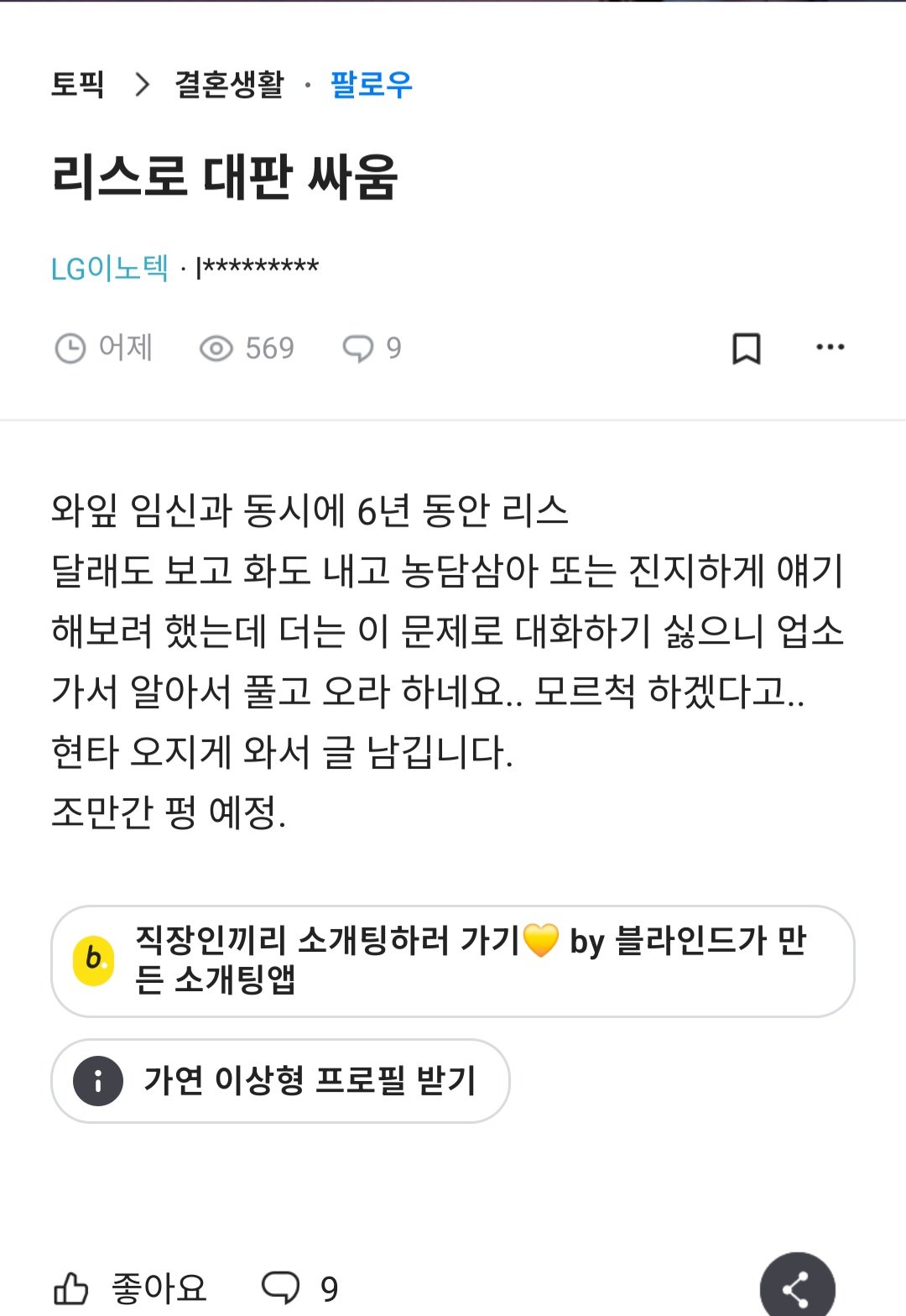Screen dimensions: 906x1316
Task: Click the clock icon next to 어제
Action: pos(71,347)
